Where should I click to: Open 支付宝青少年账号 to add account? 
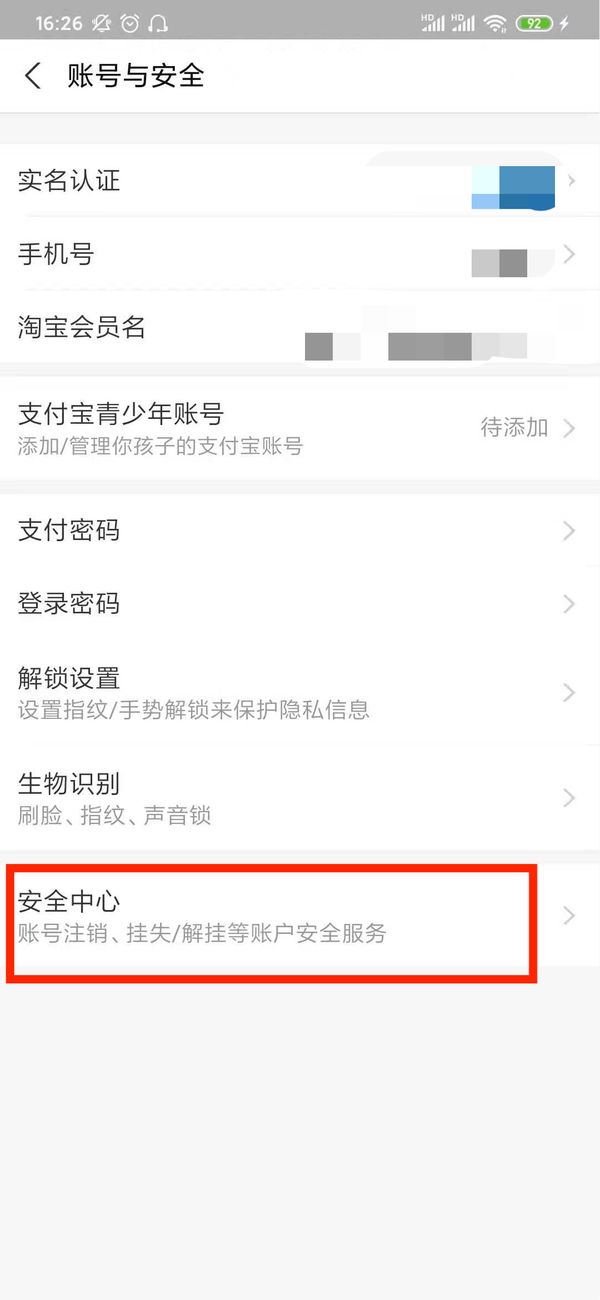[300, 428]
